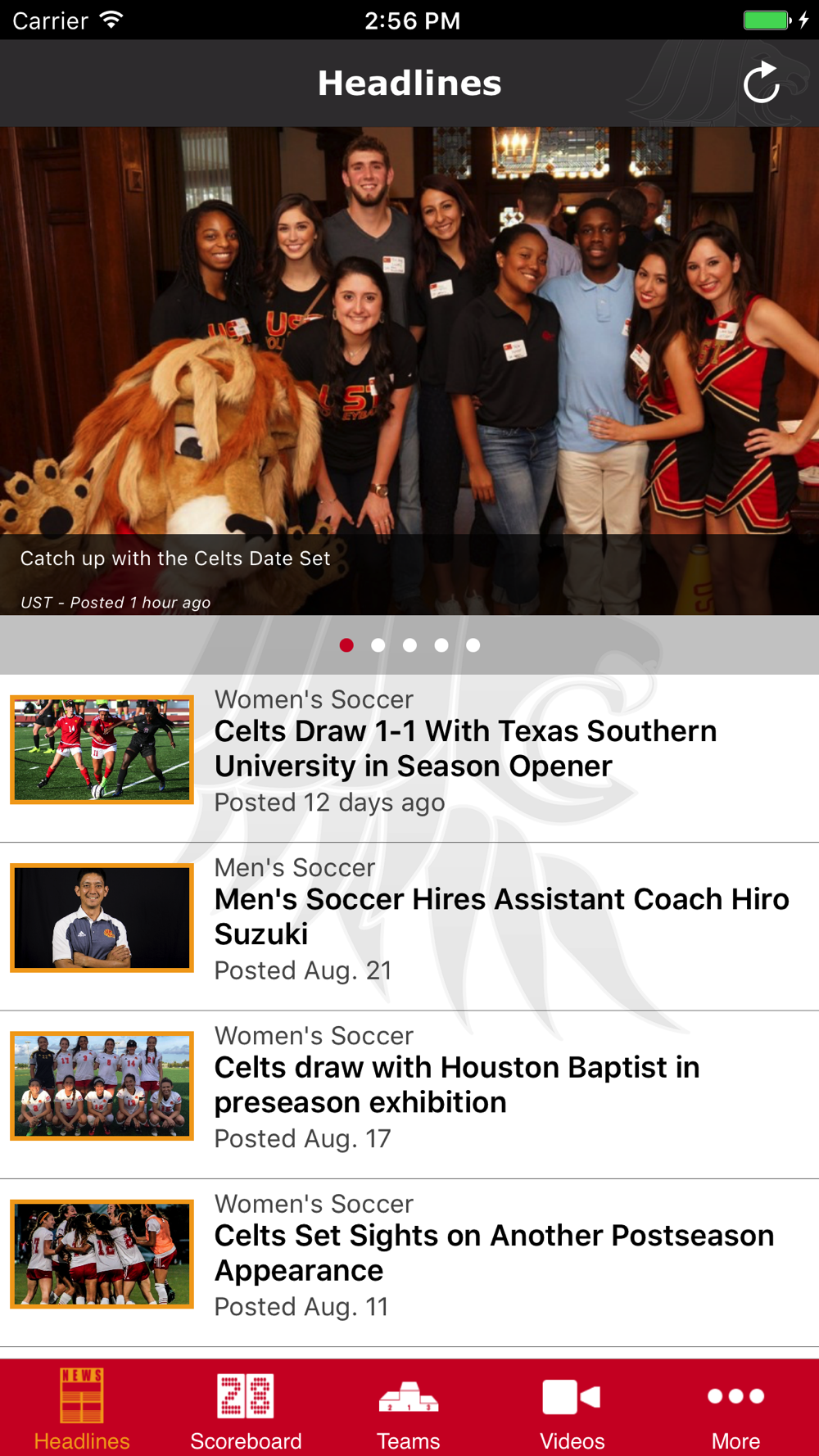The width and height of the screenshot is (819, 1456).
Task: Go to the Teams tab
Action: coord(409,1409)
